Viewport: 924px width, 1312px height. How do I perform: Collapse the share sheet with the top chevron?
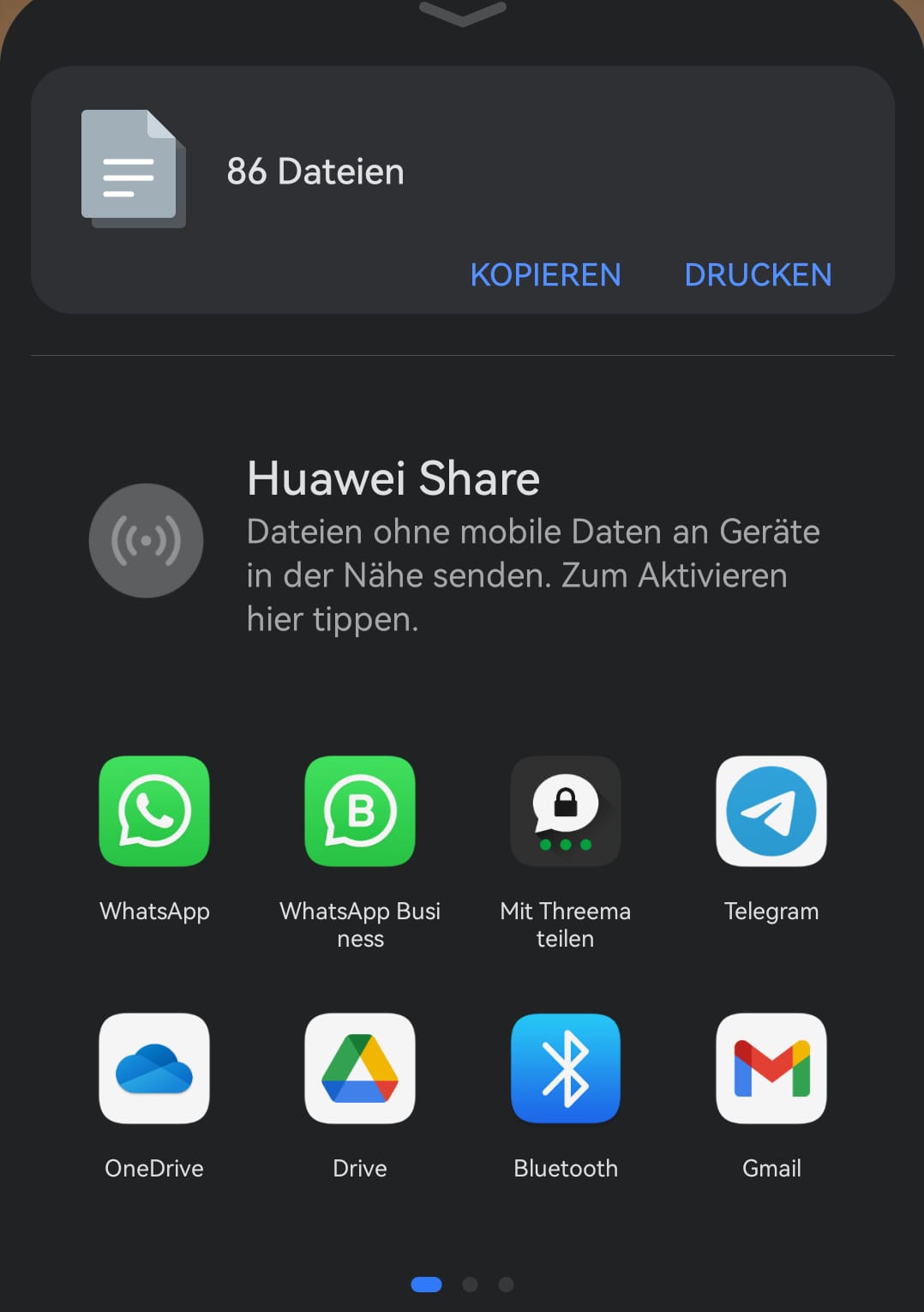point(463,13)
